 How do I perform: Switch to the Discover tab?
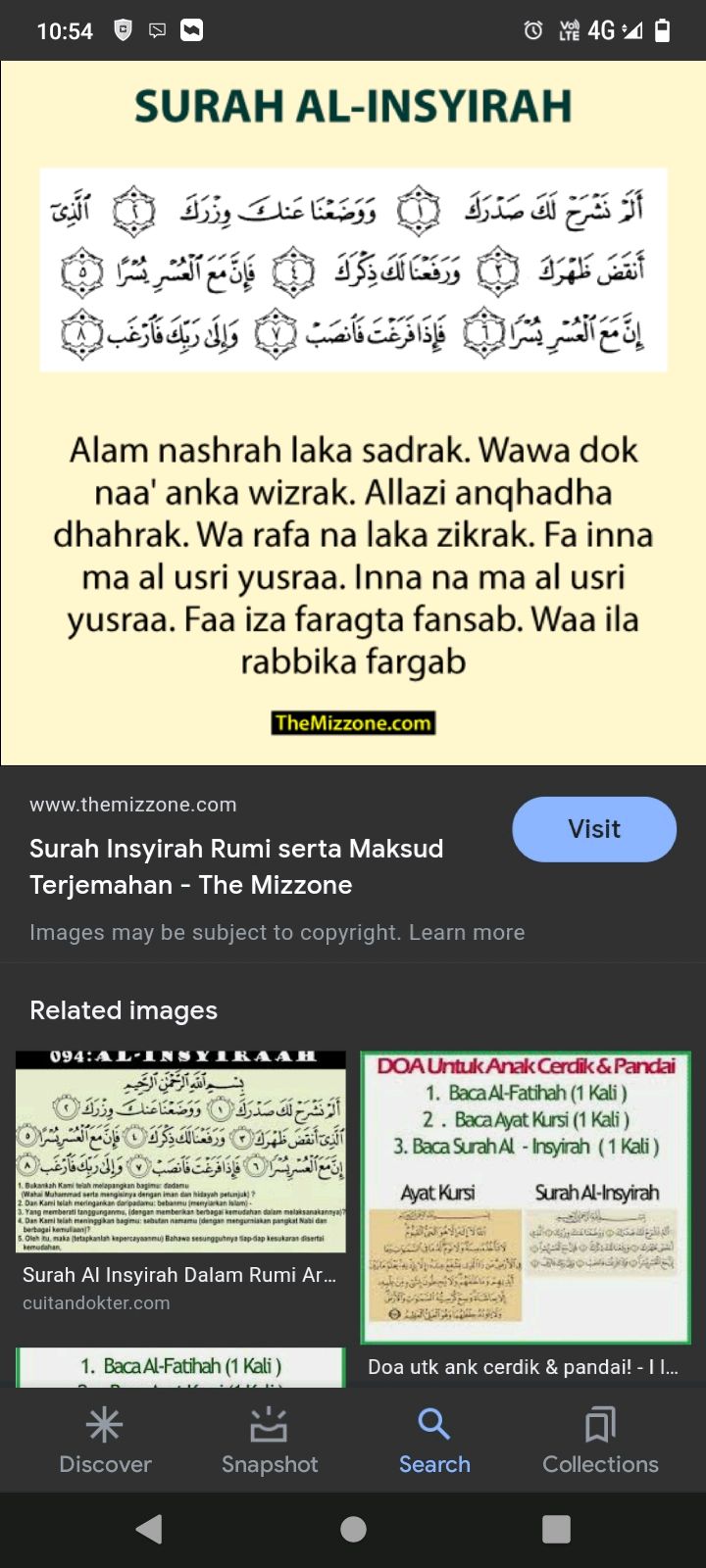pyautogui.click(x=105, y=1441)
